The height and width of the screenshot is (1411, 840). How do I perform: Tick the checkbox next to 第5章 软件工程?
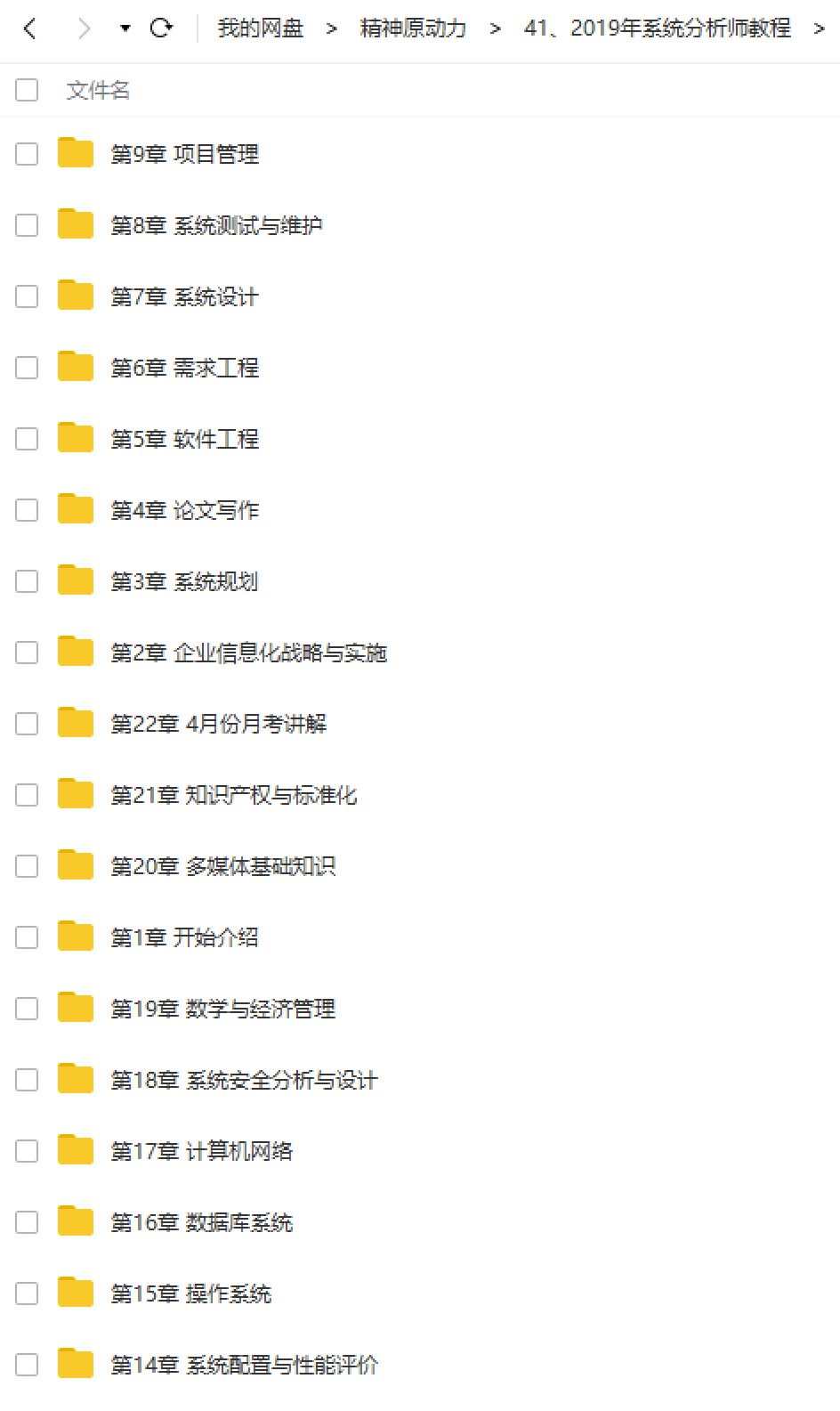[x=27, y=439]
